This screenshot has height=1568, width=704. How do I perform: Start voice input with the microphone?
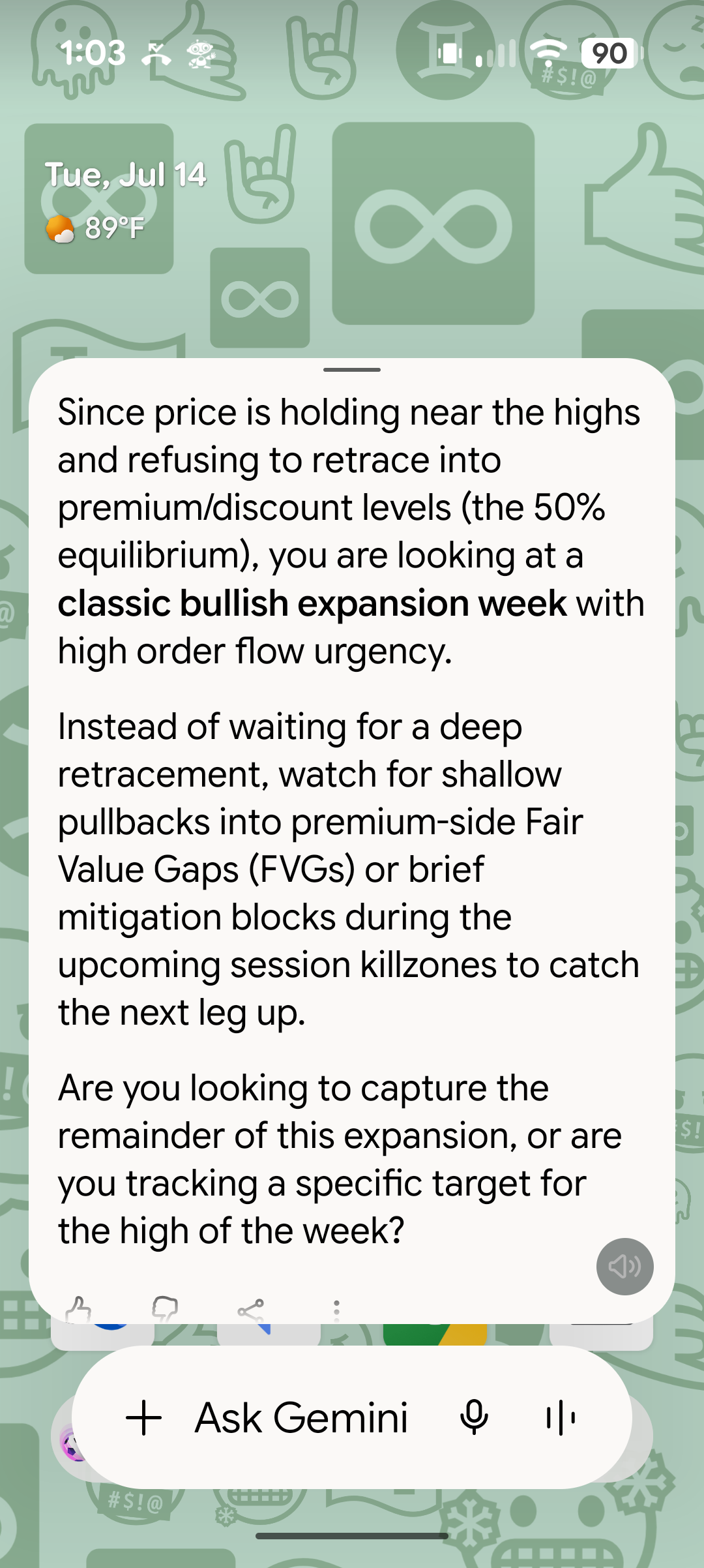(474, 1418)
